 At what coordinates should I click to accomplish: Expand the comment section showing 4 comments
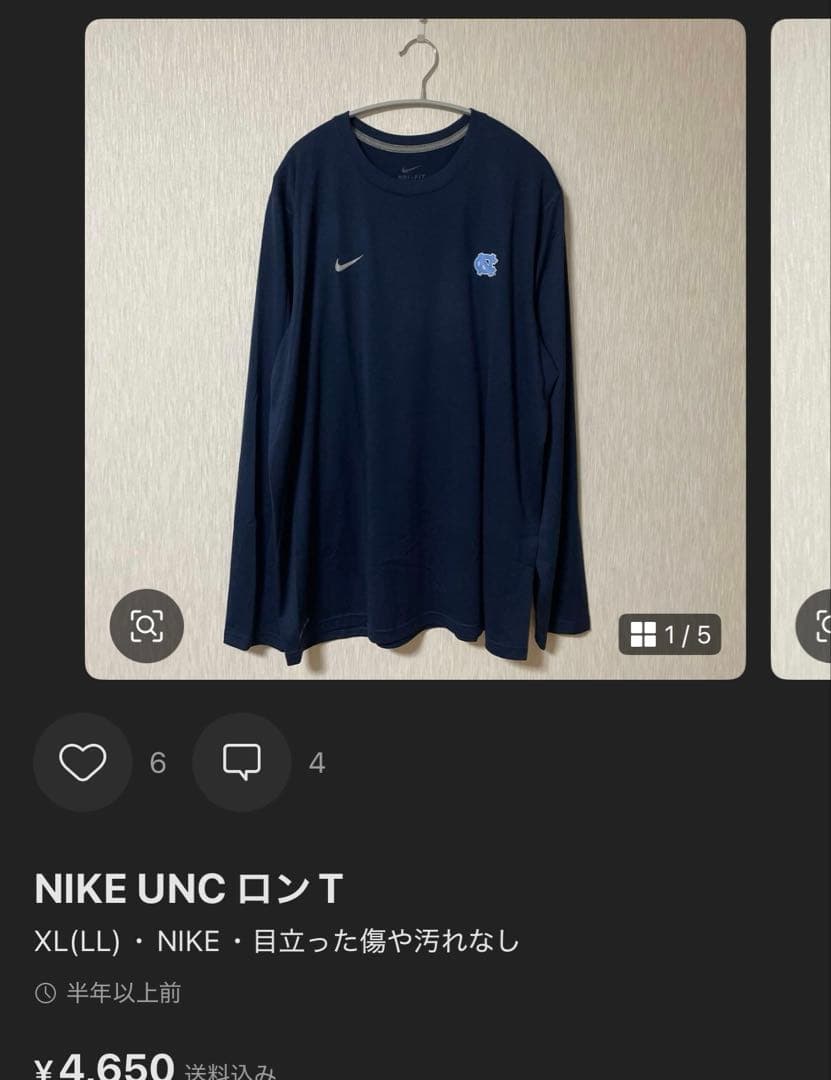(240, 763)
